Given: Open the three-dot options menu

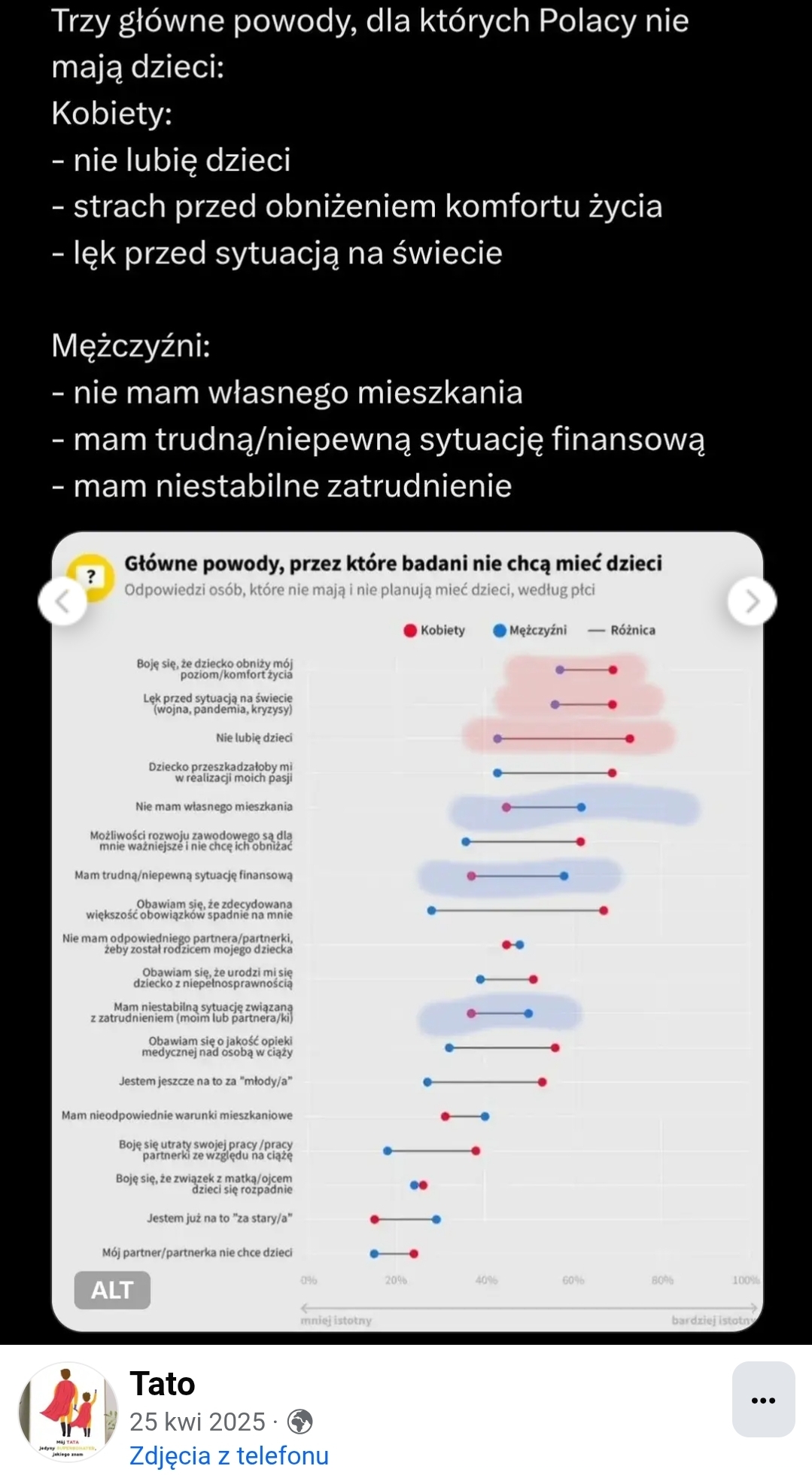Looking at the screenshot, I should tap(763, 1400).
